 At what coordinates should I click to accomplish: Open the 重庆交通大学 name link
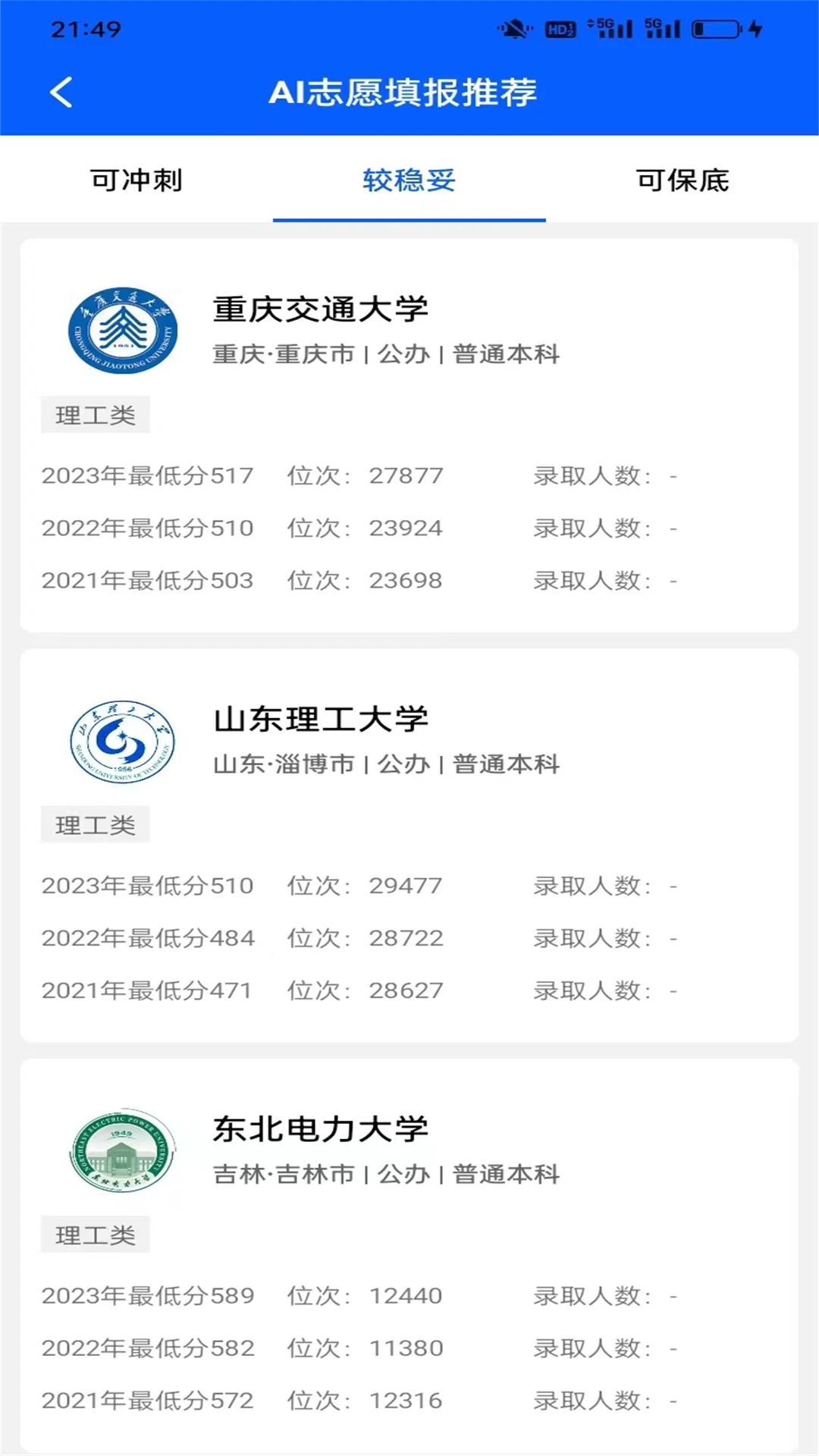pyautogui.click(x=319, y=309)
